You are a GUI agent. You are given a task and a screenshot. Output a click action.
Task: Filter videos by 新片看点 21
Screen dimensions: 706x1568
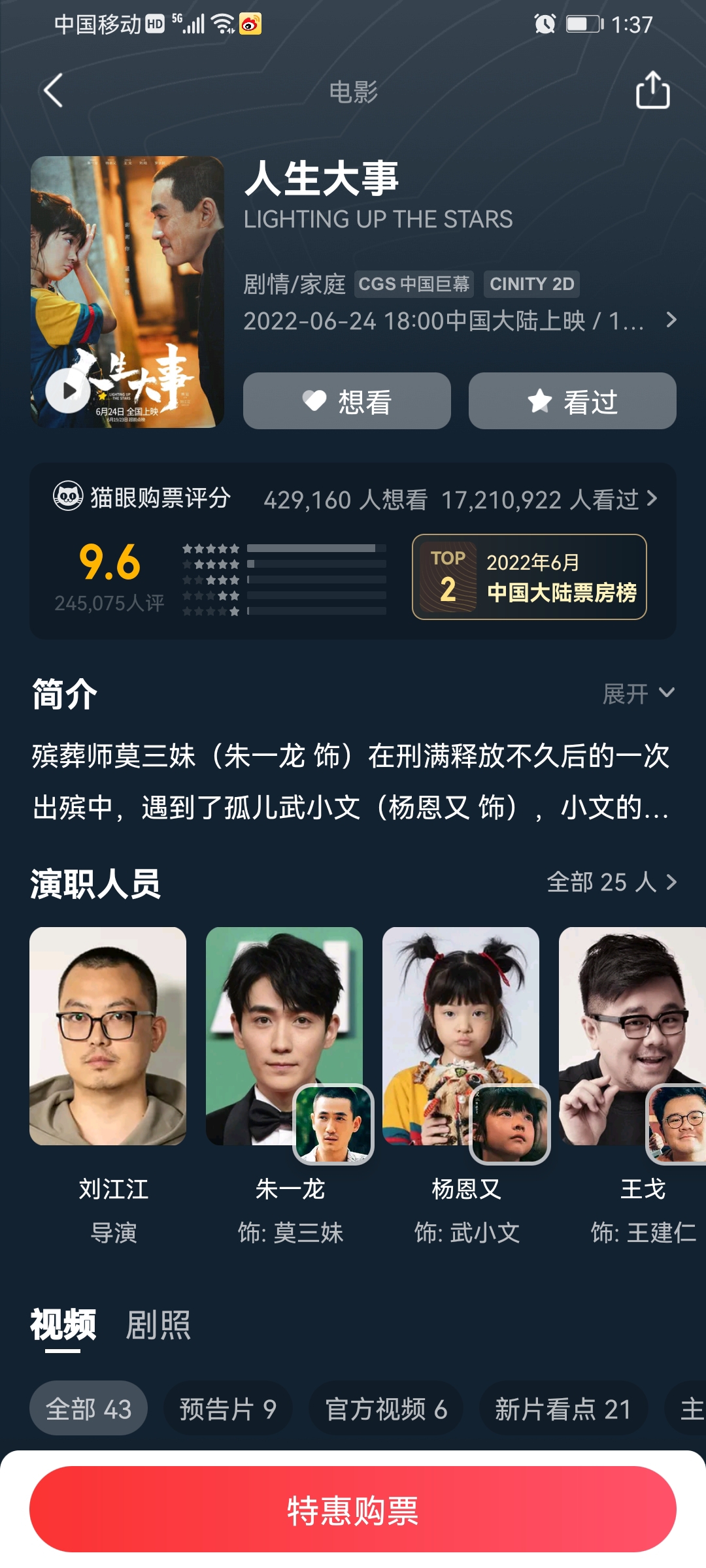pos(562,1409)
